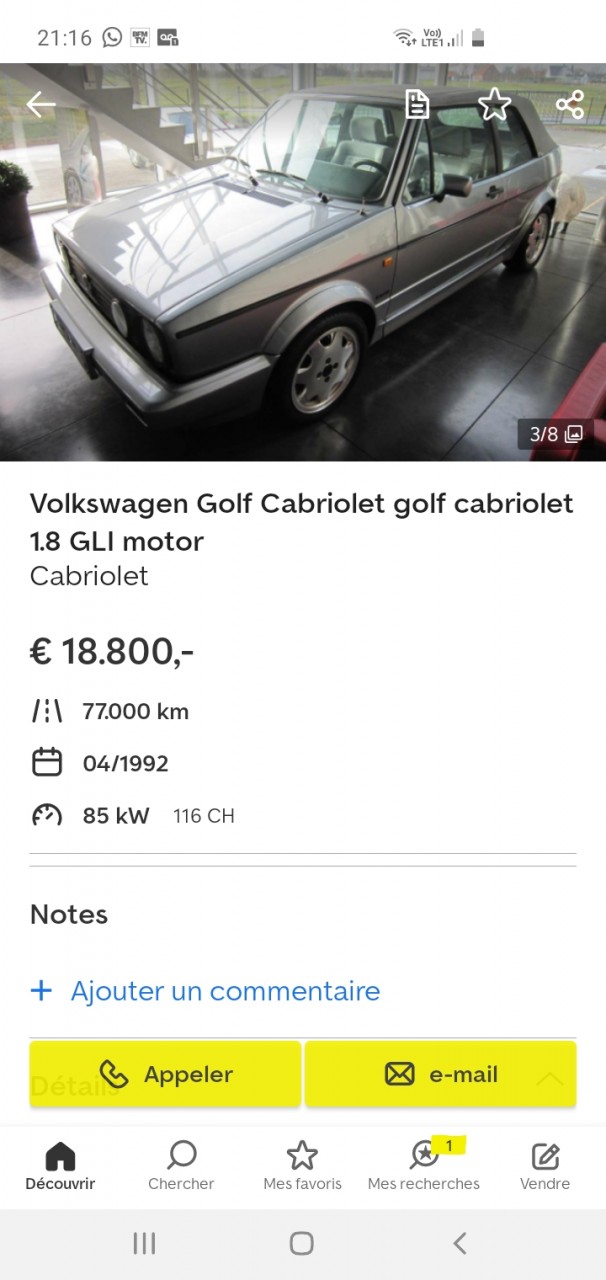The image size is (606, 1280).
Task: Share this car listing
Action: point(569,104)
